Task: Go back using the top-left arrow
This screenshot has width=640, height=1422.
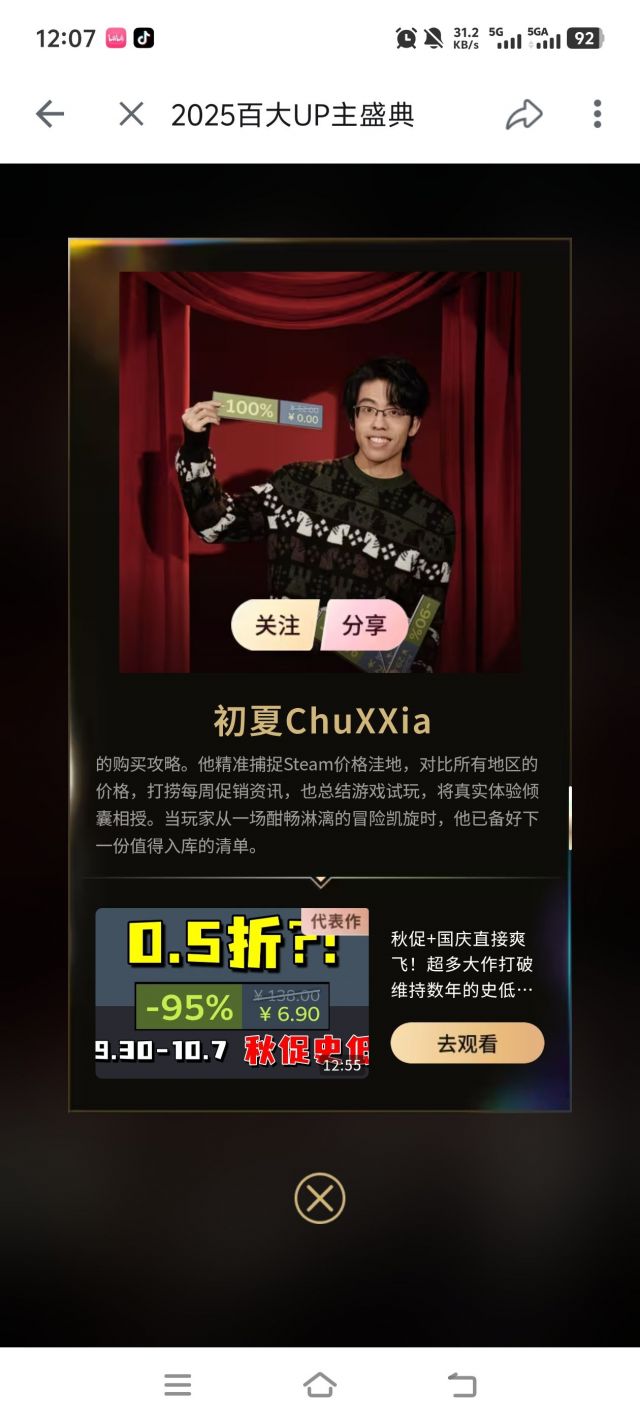Action: (x=50, y=114)
